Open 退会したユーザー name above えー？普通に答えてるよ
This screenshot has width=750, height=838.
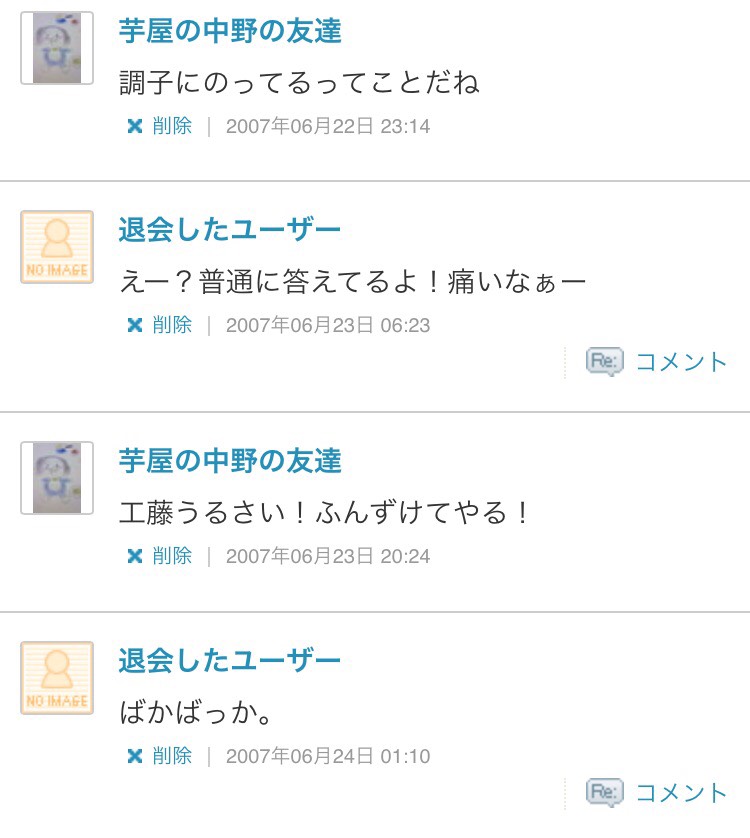230,230
